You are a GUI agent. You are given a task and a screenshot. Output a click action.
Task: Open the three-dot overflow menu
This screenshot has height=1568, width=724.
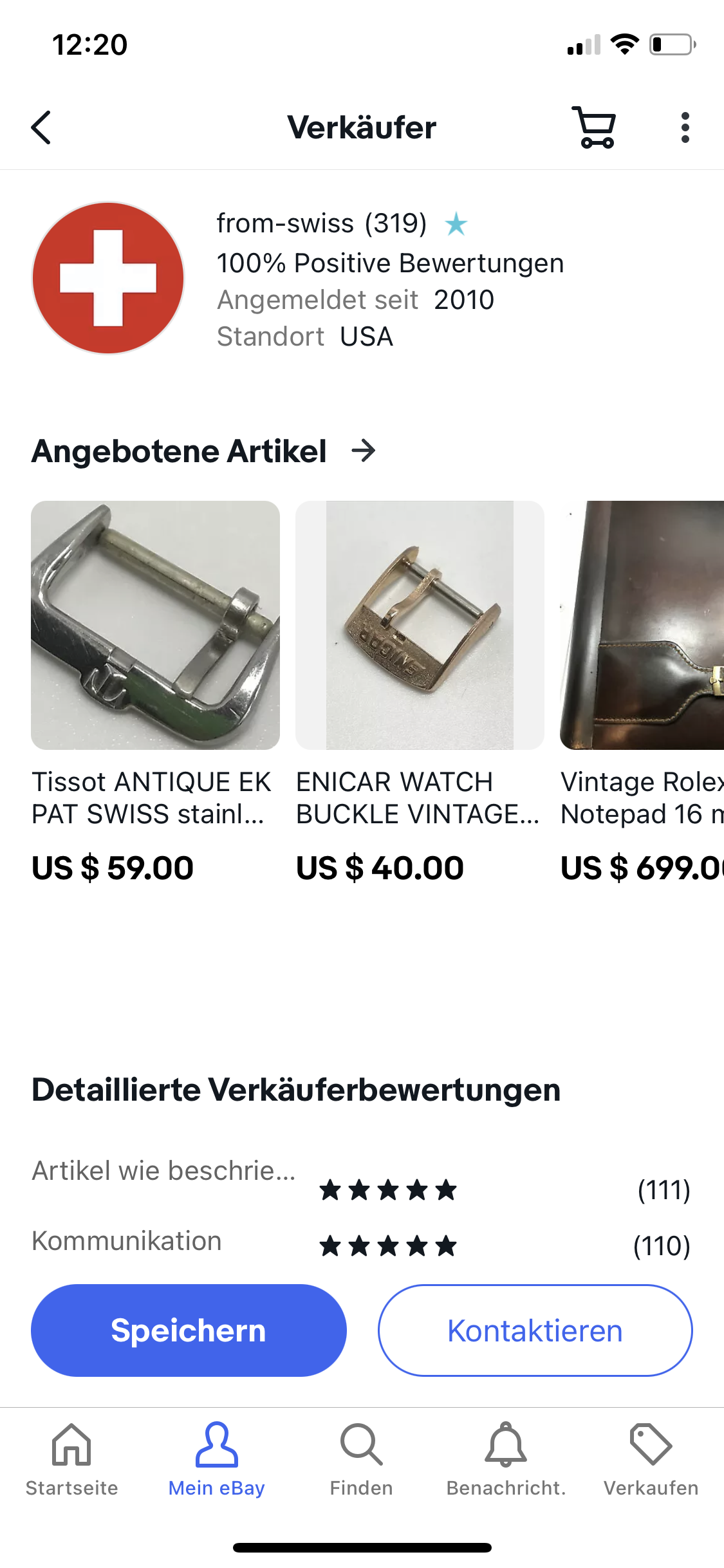pyautogui.click(x=685, y=127)
